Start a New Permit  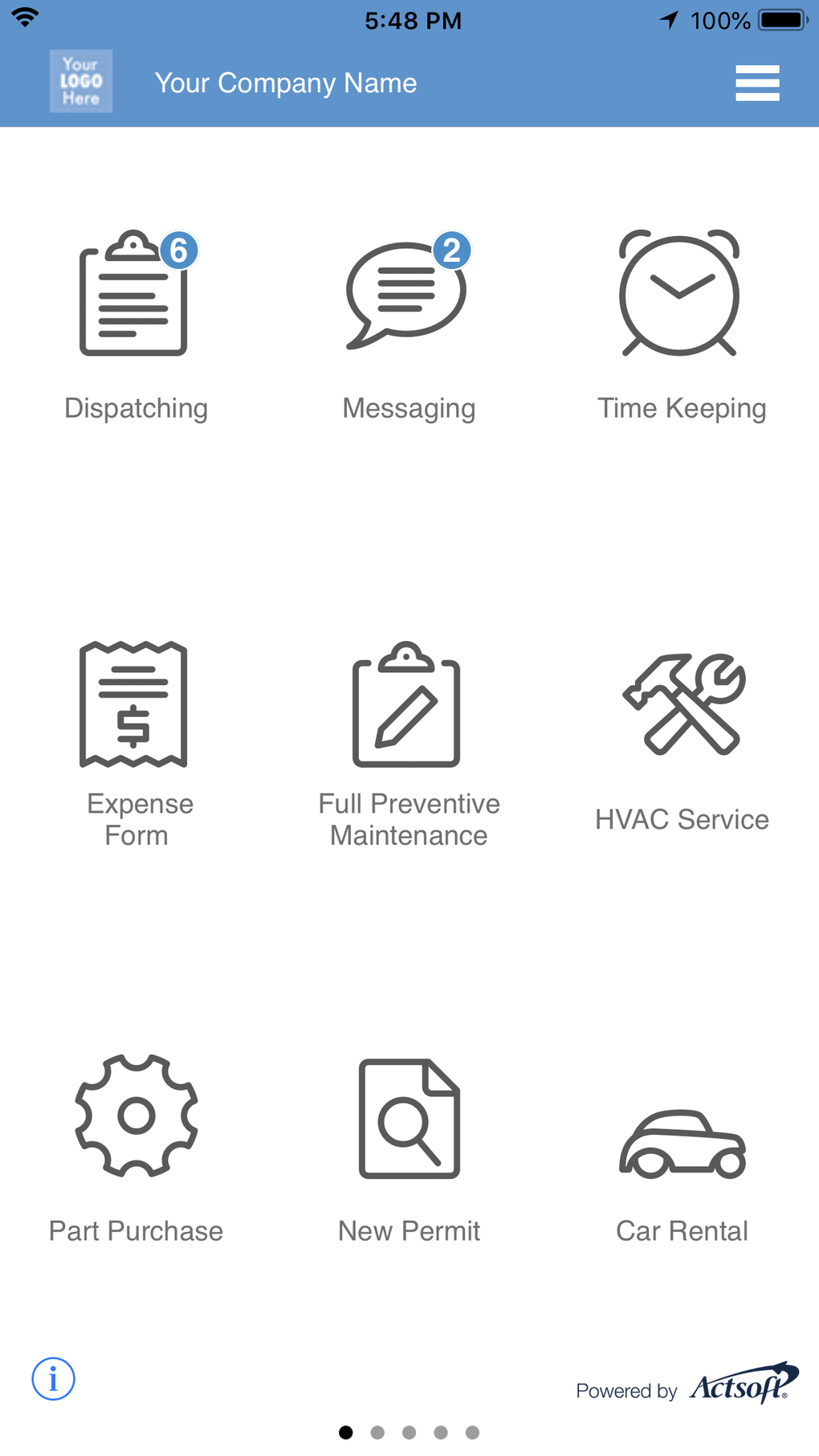(409, 1149)
